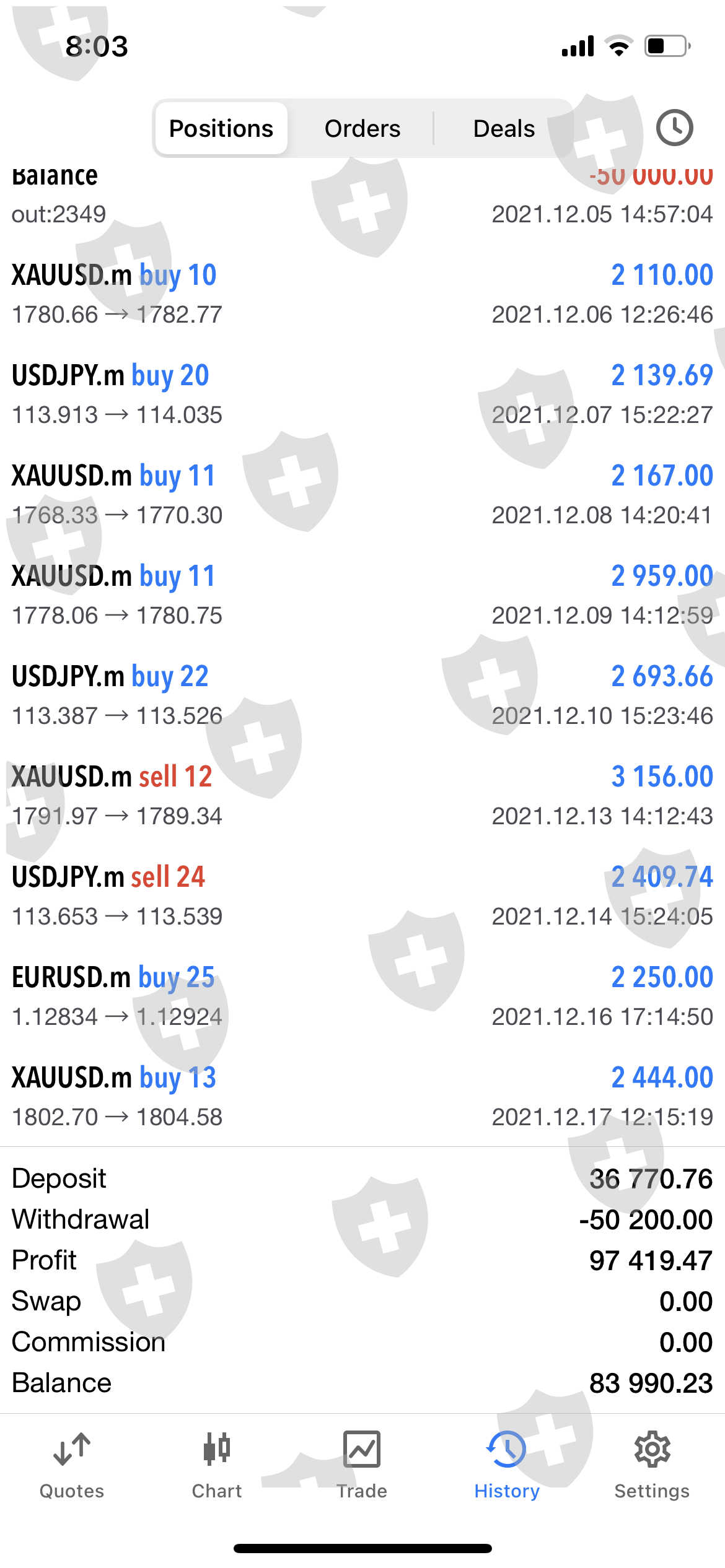Screen dimensions: 725x1568
Task: Expand the XAUUSD.m buy 13 position
Action: (x=362, y=1097)
